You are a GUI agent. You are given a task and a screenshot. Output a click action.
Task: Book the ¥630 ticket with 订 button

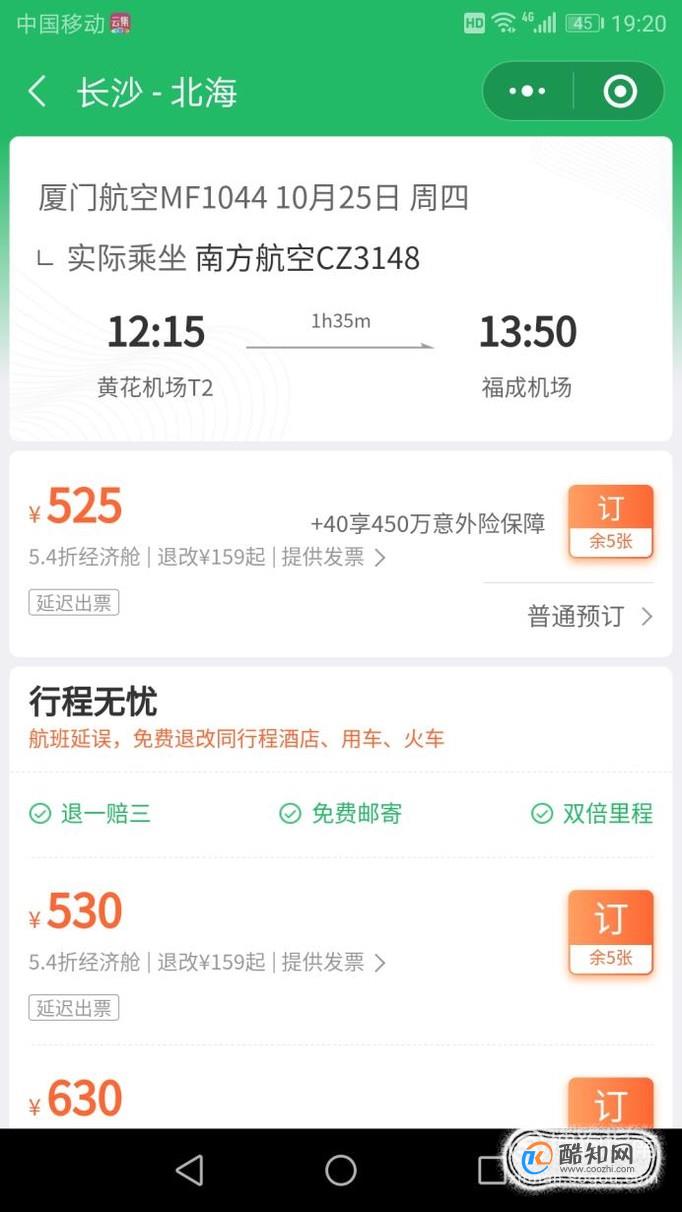tap(611, 1103)
